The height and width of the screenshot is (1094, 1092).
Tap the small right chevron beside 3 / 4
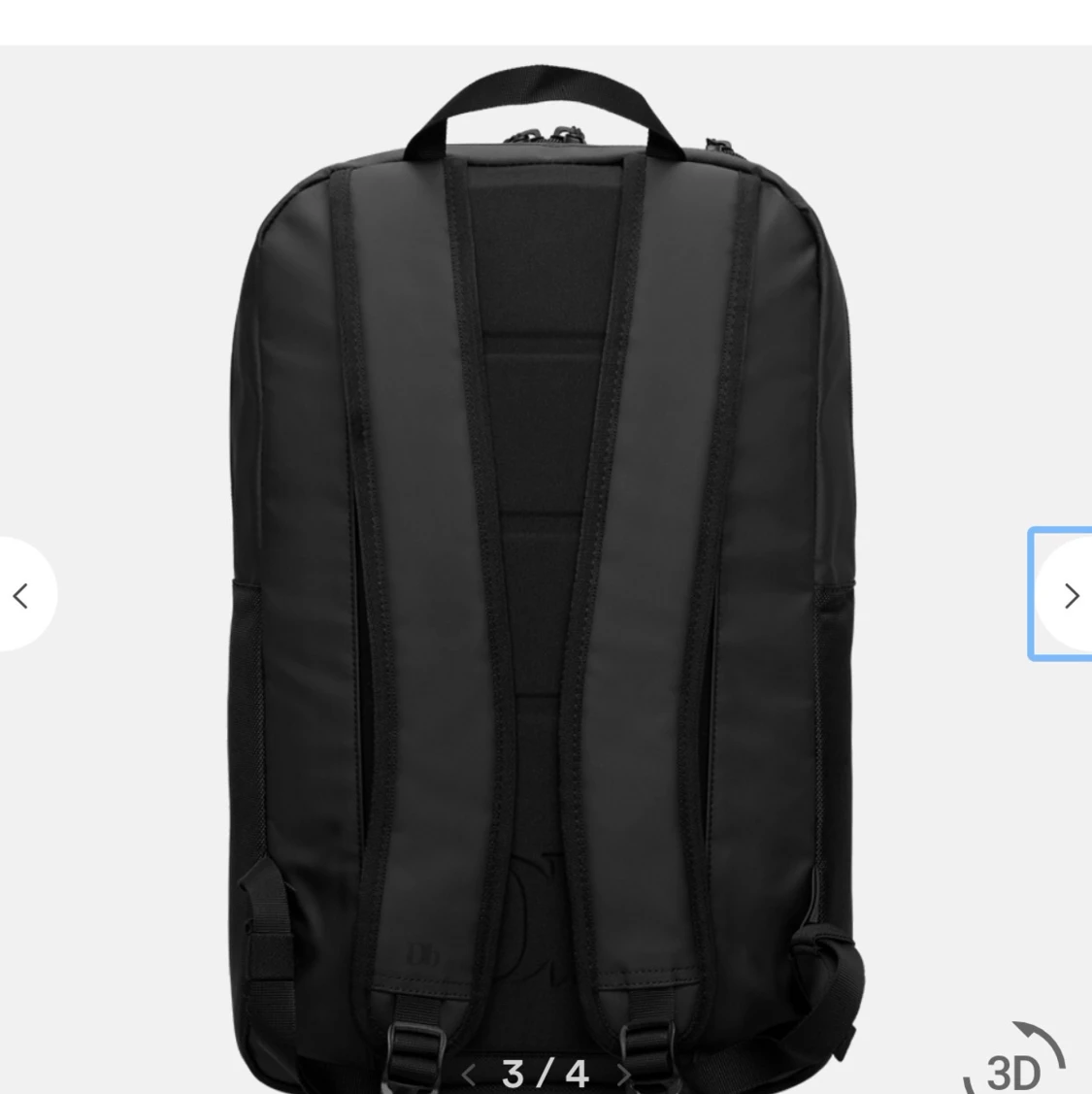623,1075
